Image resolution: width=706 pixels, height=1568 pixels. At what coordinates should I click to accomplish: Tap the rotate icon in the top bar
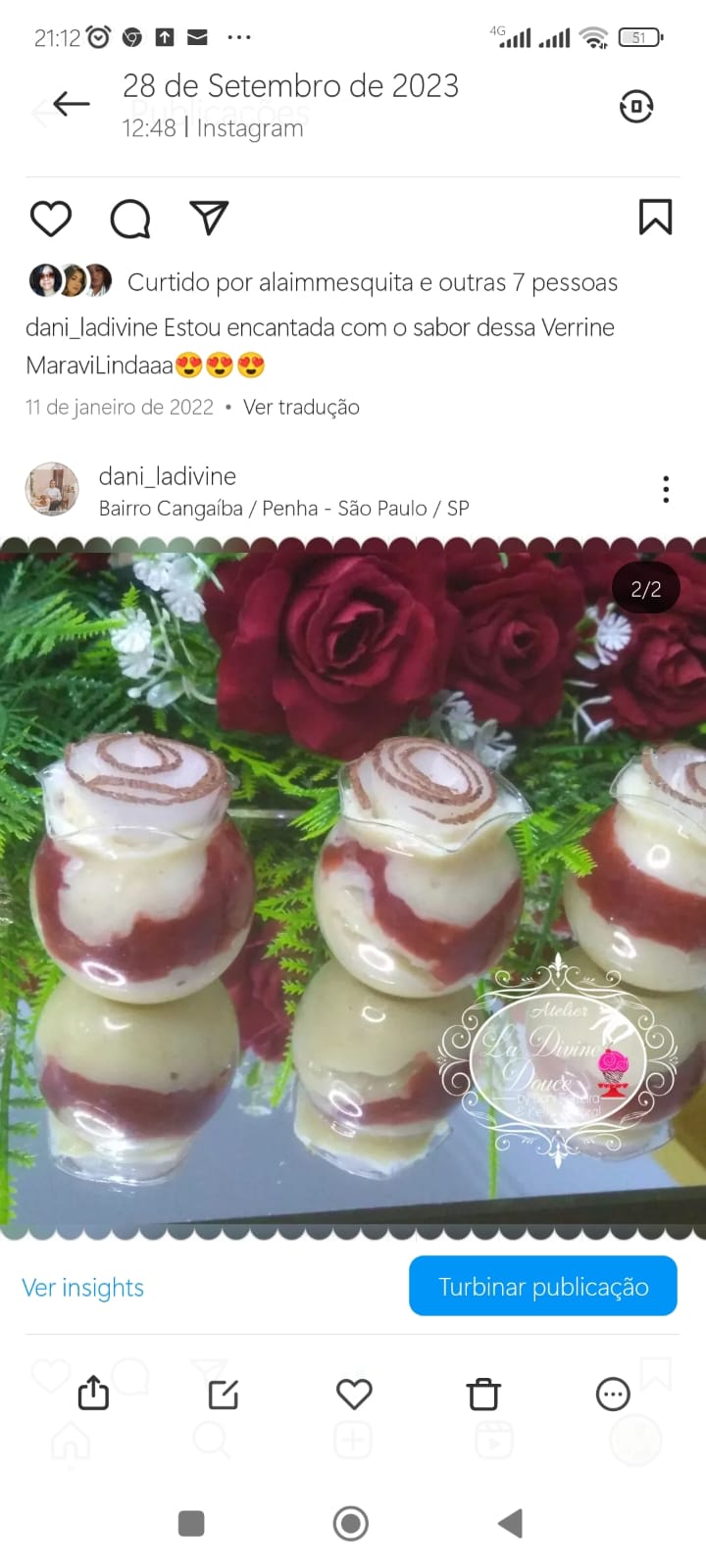tap(636, 106)
